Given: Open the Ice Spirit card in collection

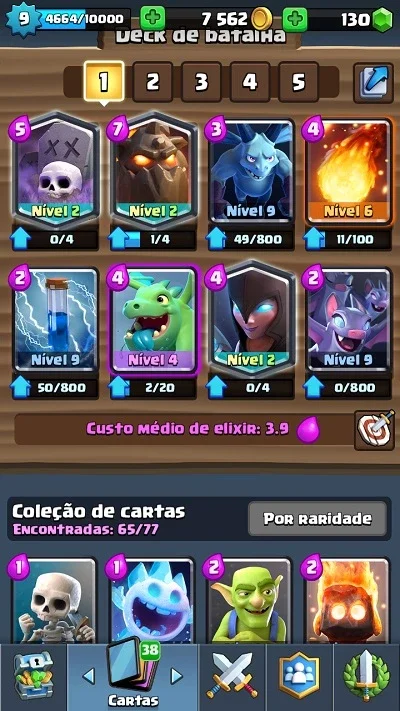Looking at the screenshot, I should (x=152, y=601).
